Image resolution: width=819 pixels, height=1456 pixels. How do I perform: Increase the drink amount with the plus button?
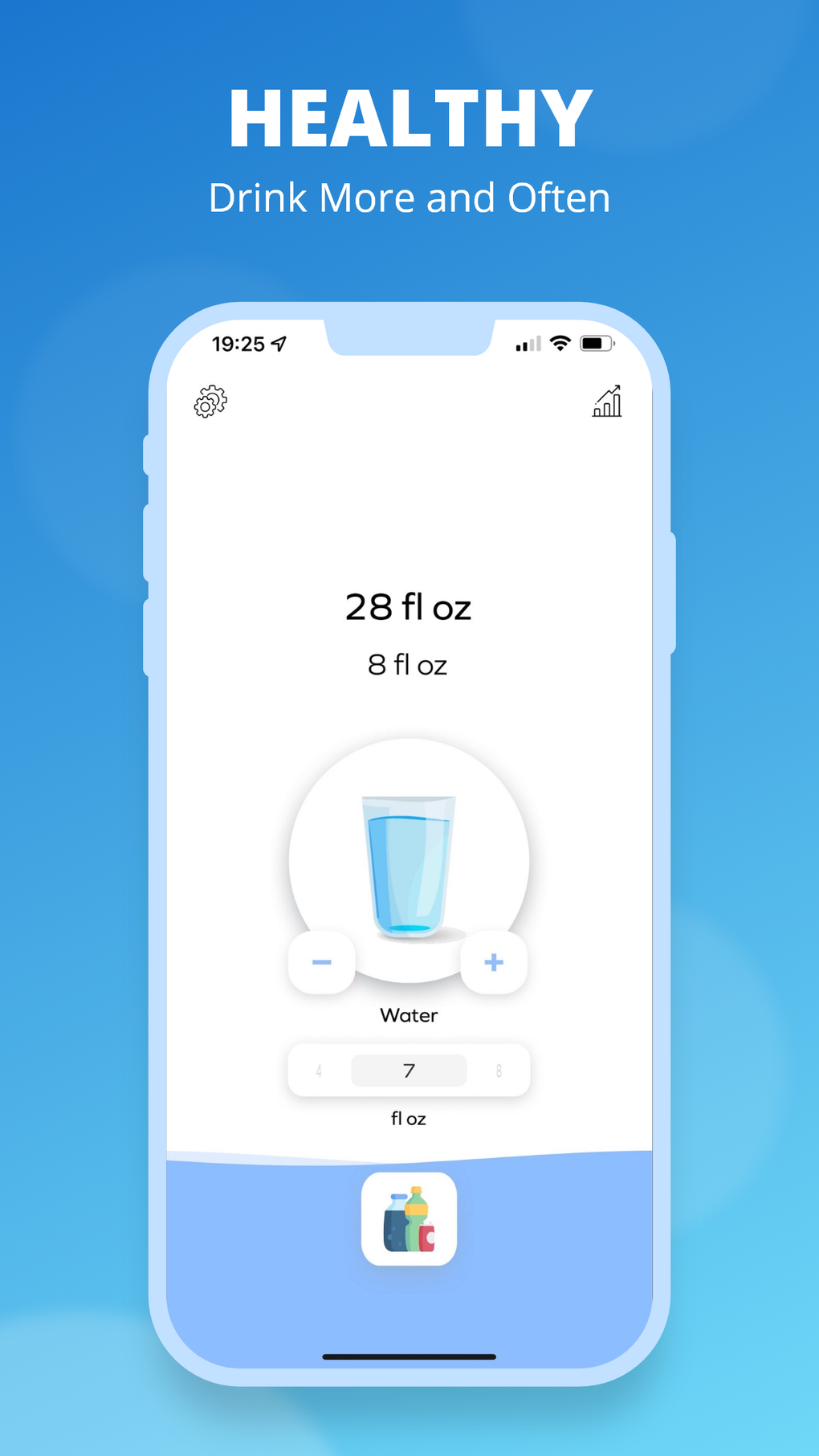click(x=495, y=961)
